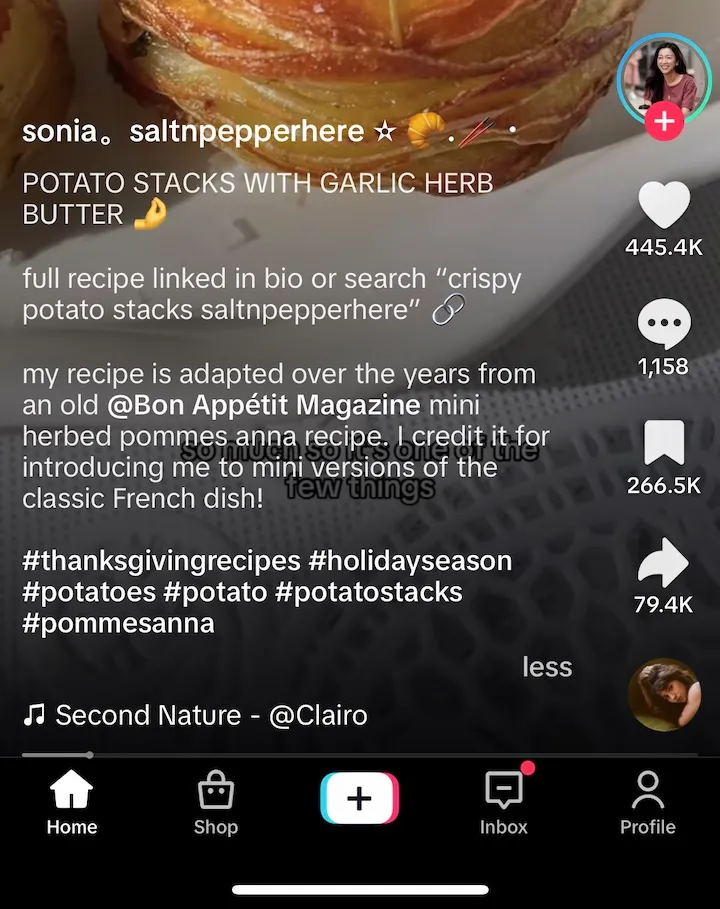Switch to the Profile tab
Screen dimensions: 720x909
pyautogui.click(x=648, y=805)
